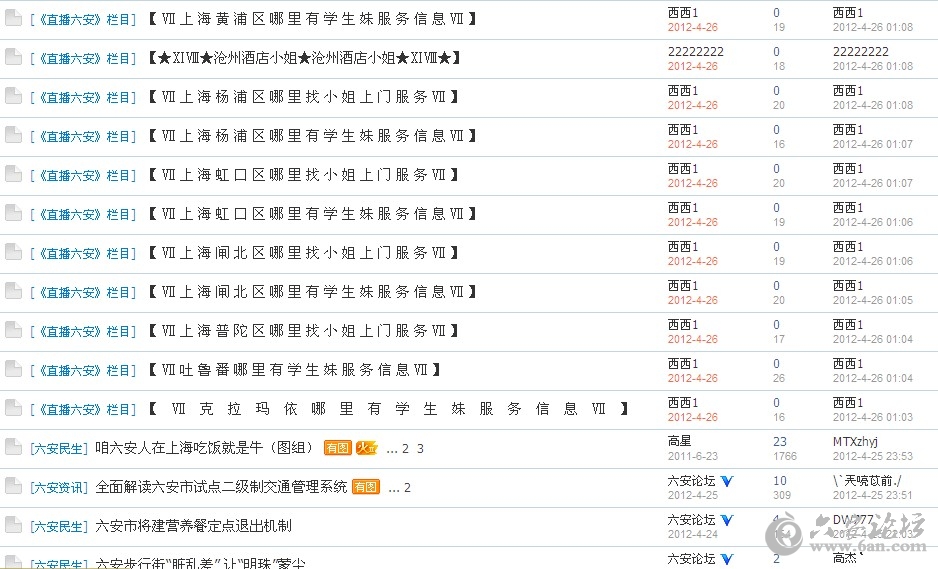Open user 22222222's author profile

[695, 51]
